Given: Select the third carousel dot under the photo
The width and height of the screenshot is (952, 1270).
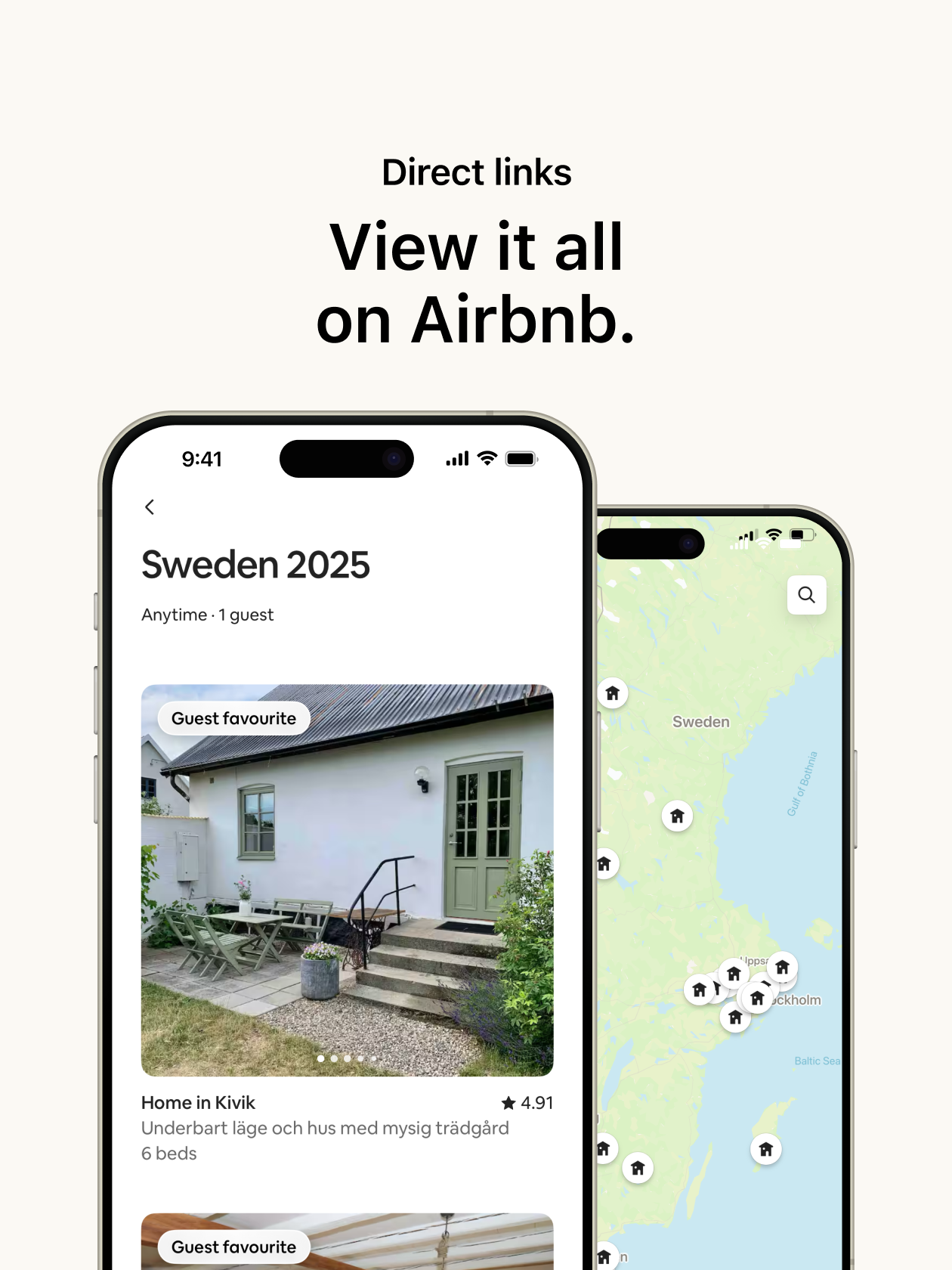Looking at the screenshot, I should point(348,1059).
